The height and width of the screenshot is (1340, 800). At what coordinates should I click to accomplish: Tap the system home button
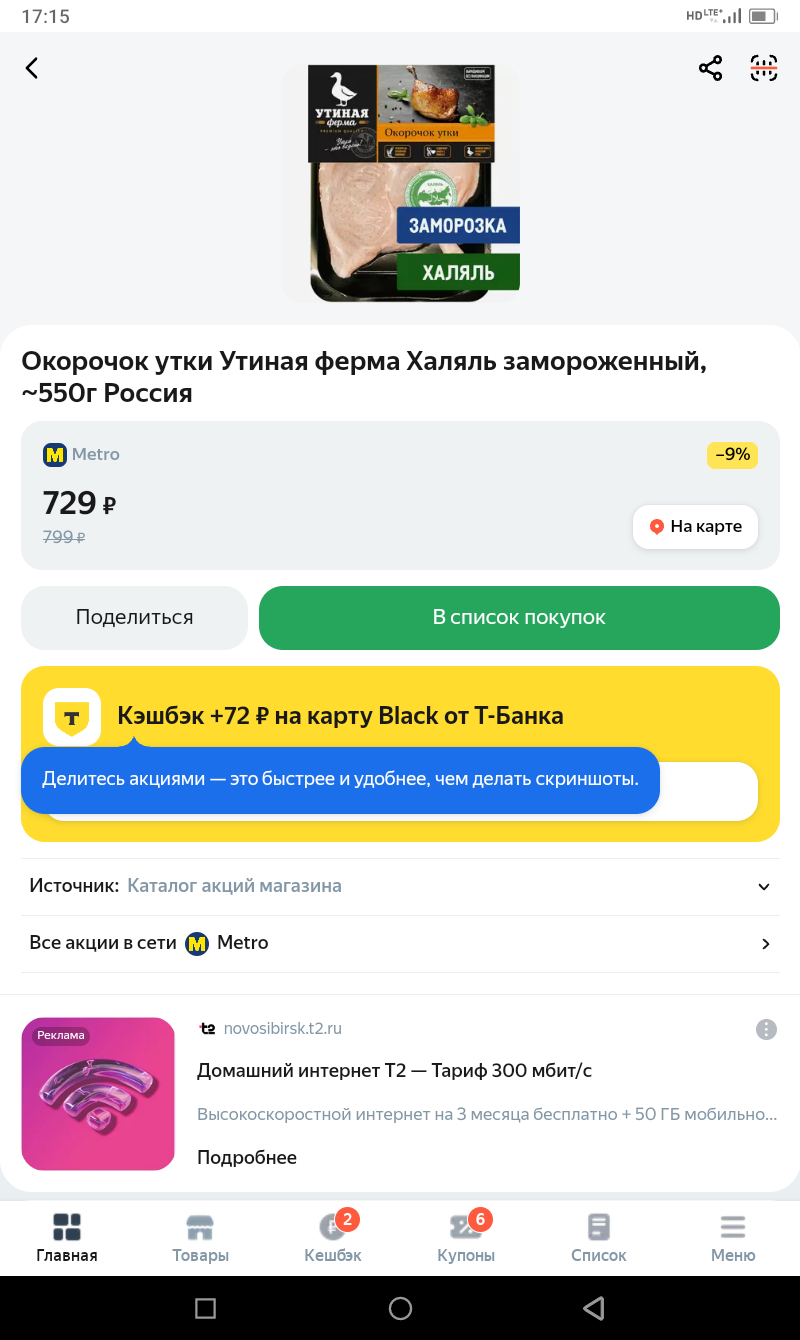(400, 1308)
